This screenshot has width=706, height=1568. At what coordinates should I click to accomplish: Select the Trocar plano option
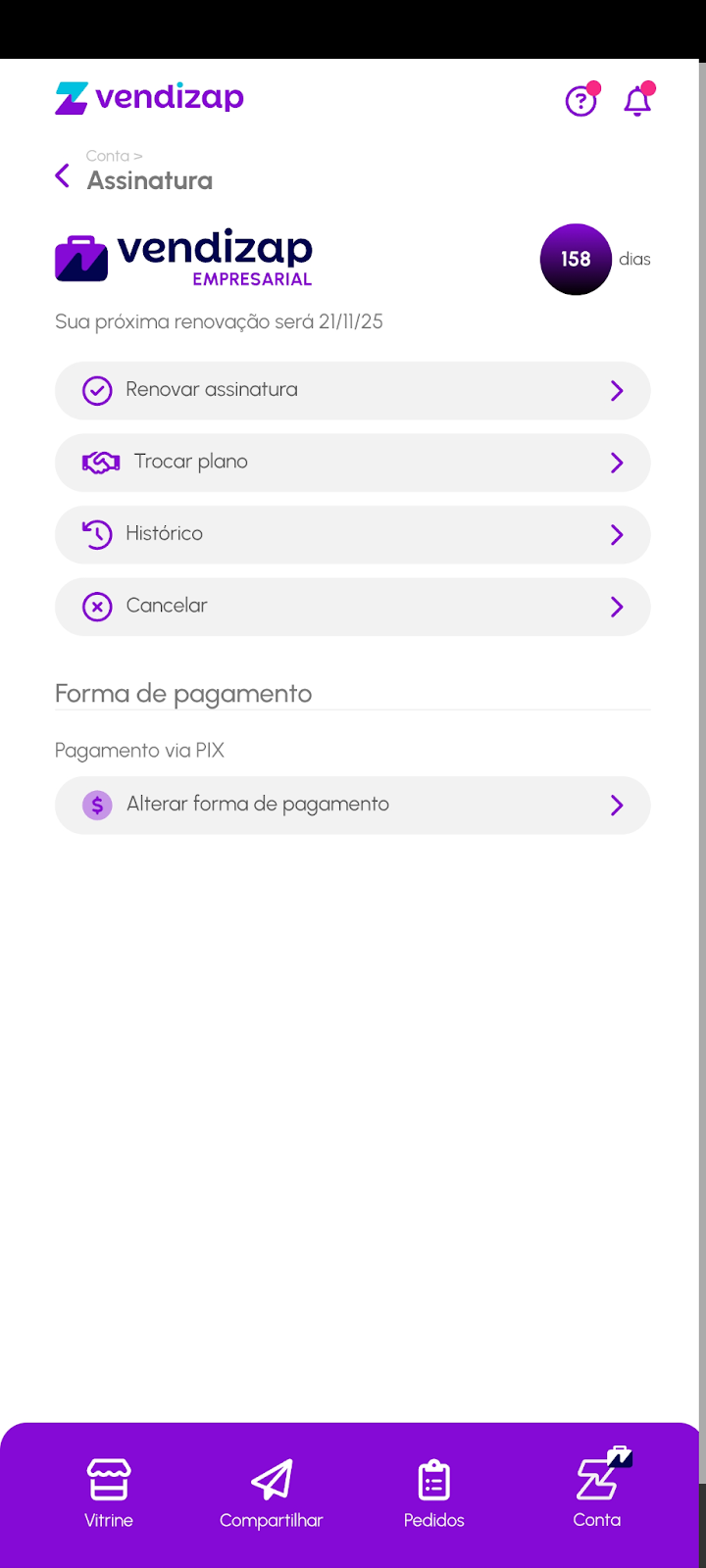(352, 463)
